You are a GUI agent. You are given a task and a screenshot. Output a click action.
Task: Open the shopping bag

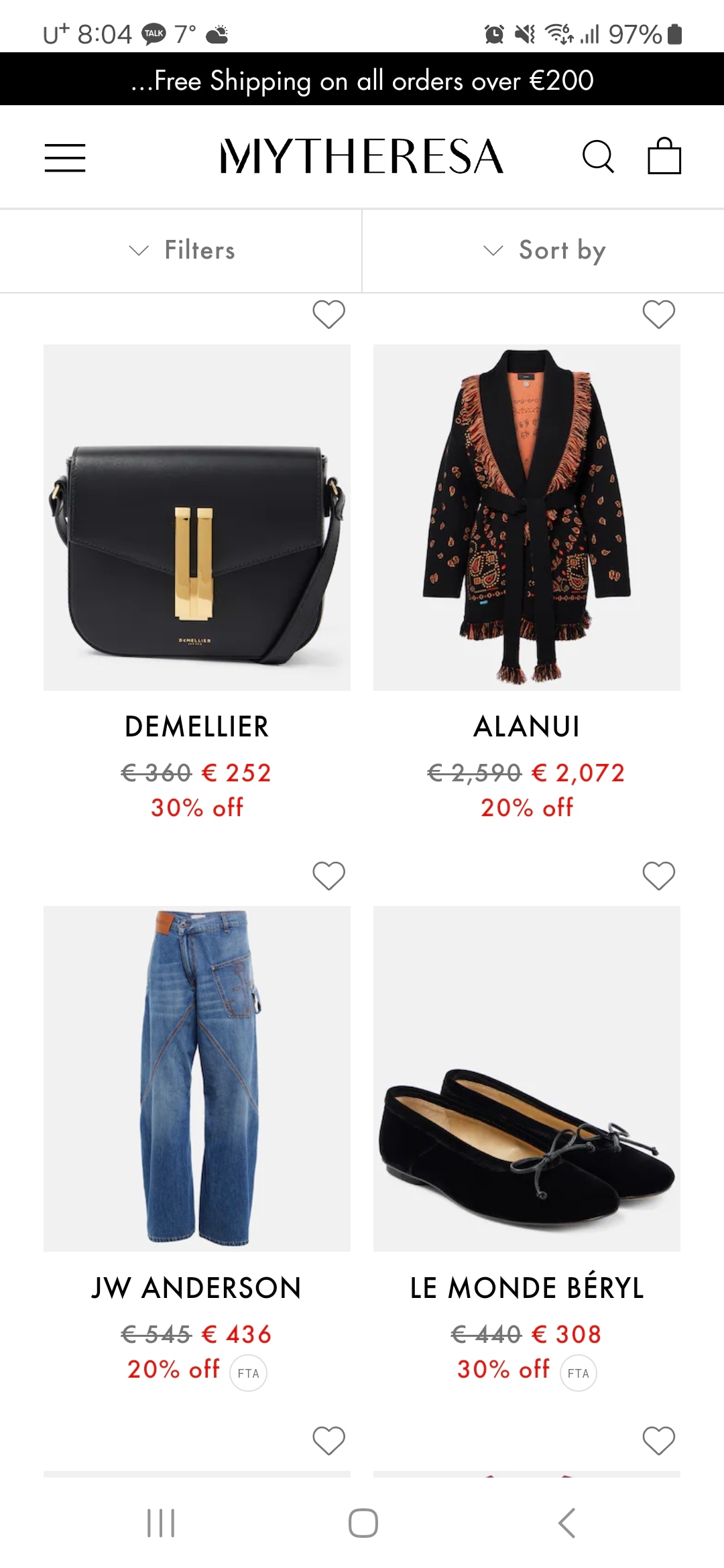coord(664,156)
